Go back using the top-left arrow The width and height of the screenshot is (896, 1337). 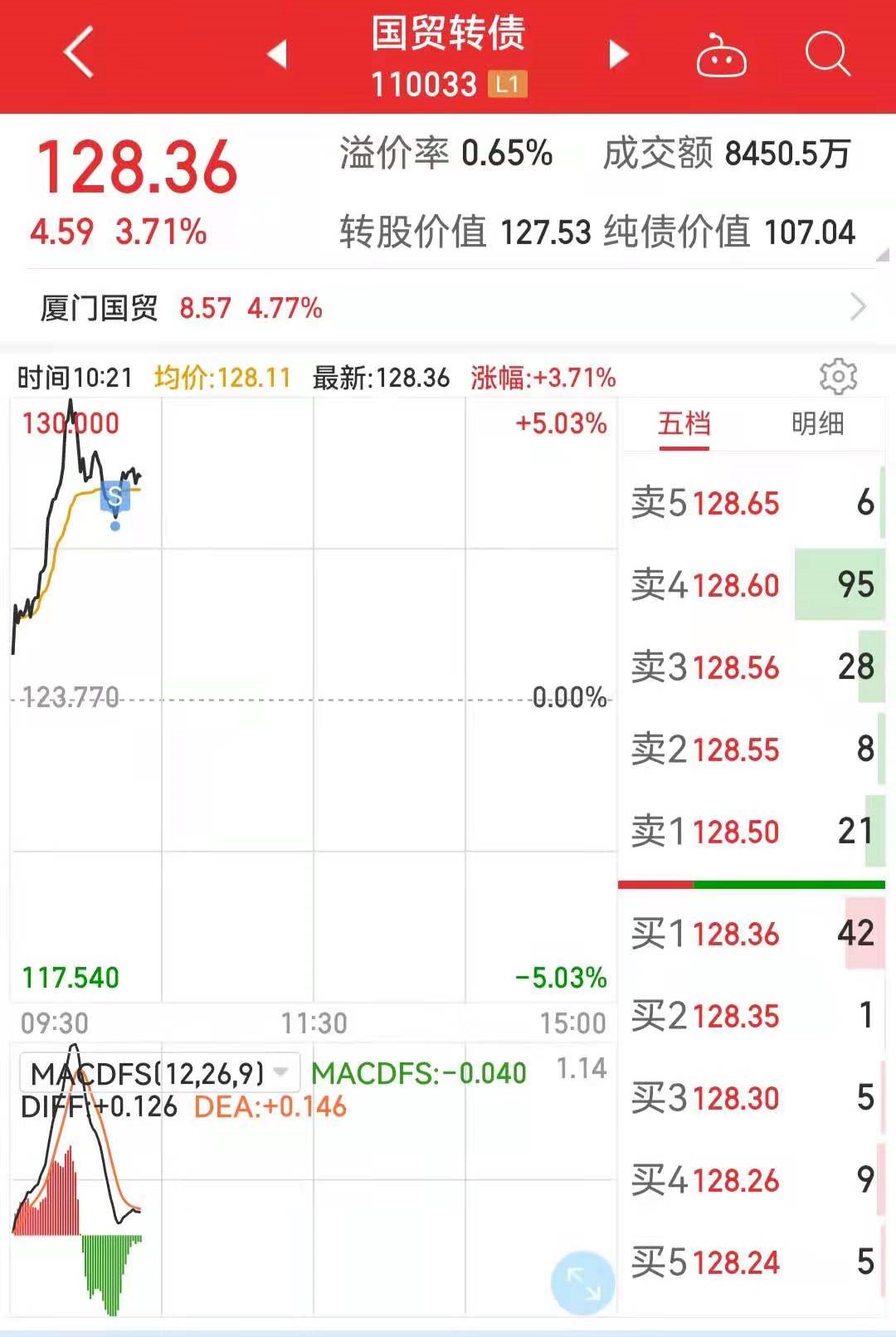(79, 52)
